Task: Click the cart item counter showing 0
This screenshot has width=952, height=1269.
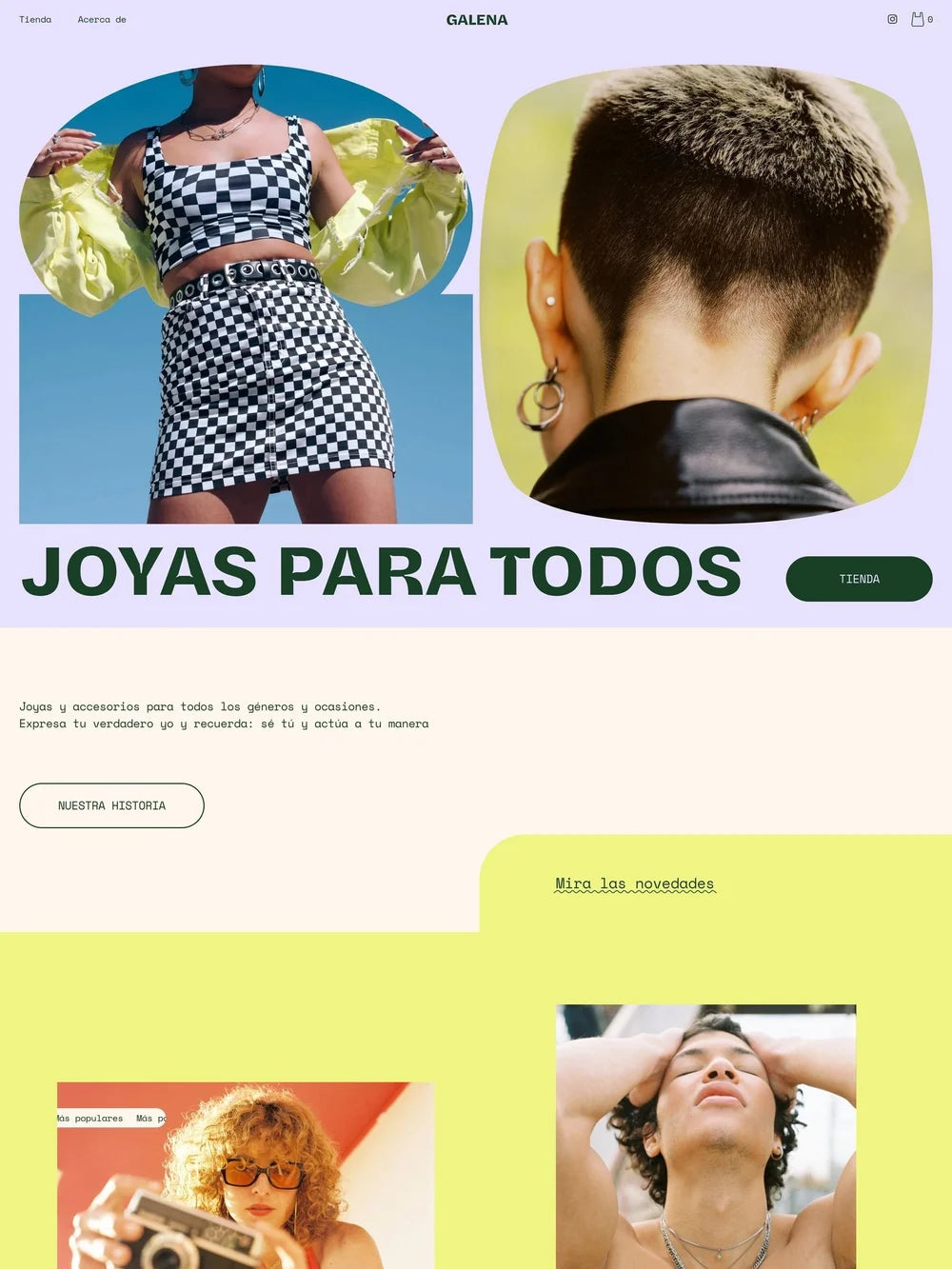Action: pyautogui.click(x=930, y=20)
